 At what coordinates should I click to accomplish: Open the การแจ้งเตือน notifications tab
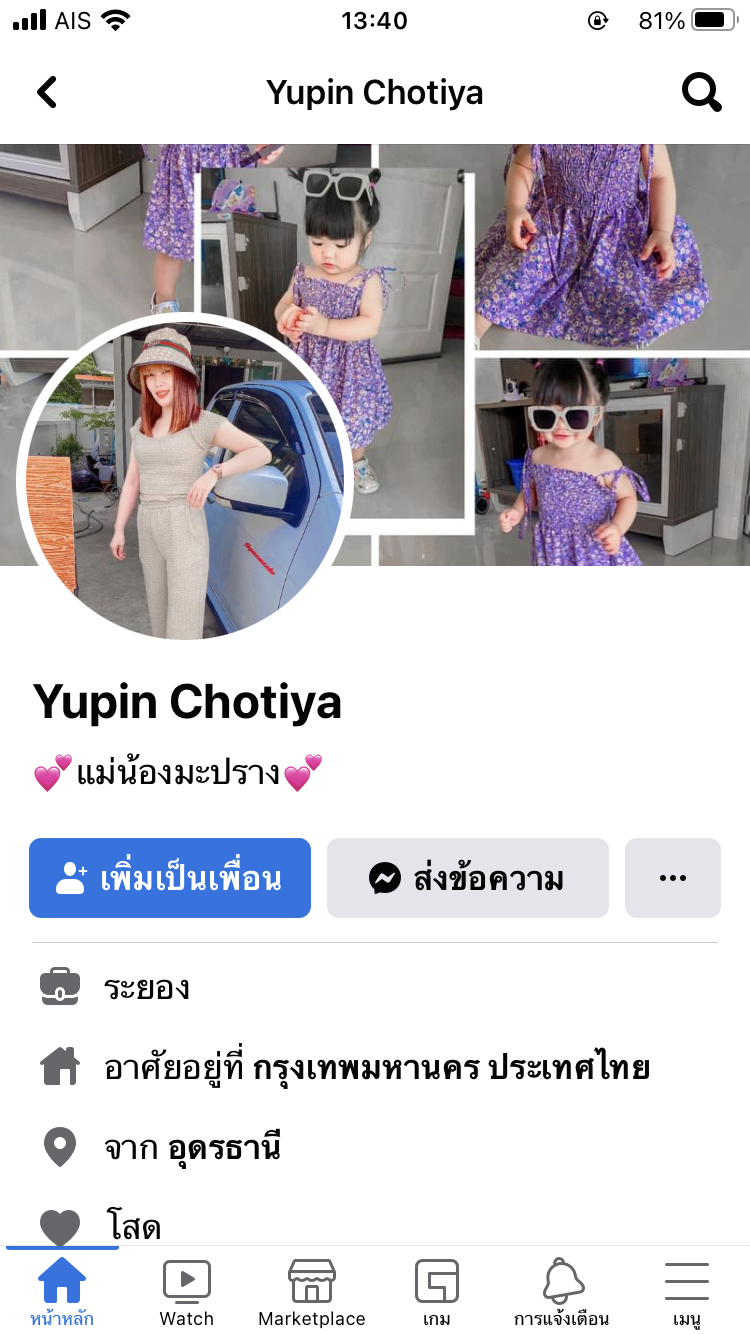[x=562, y=1291]
